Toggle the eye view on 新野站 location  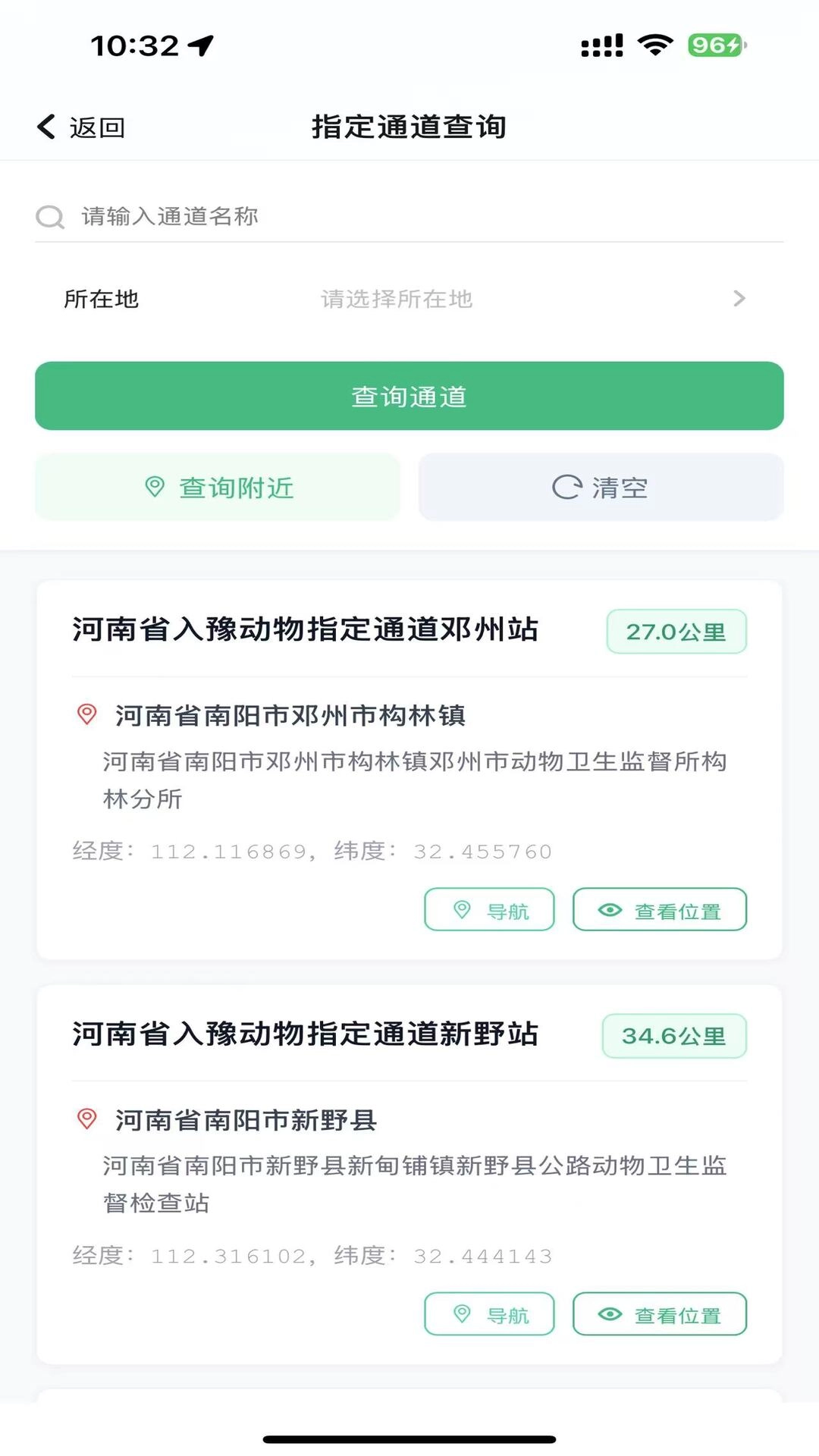pyautogui.click(x=660, y=1314)
